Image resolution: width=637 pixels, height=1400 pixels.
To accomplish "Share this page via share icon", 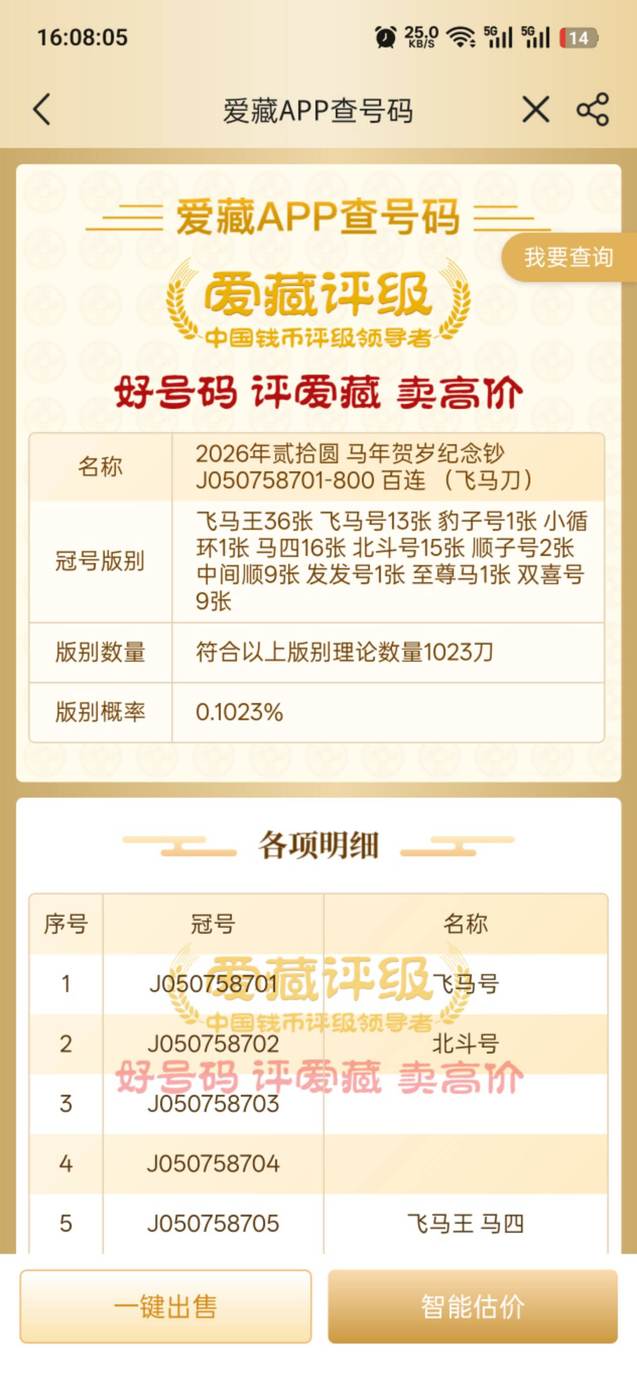I will 593,109.
